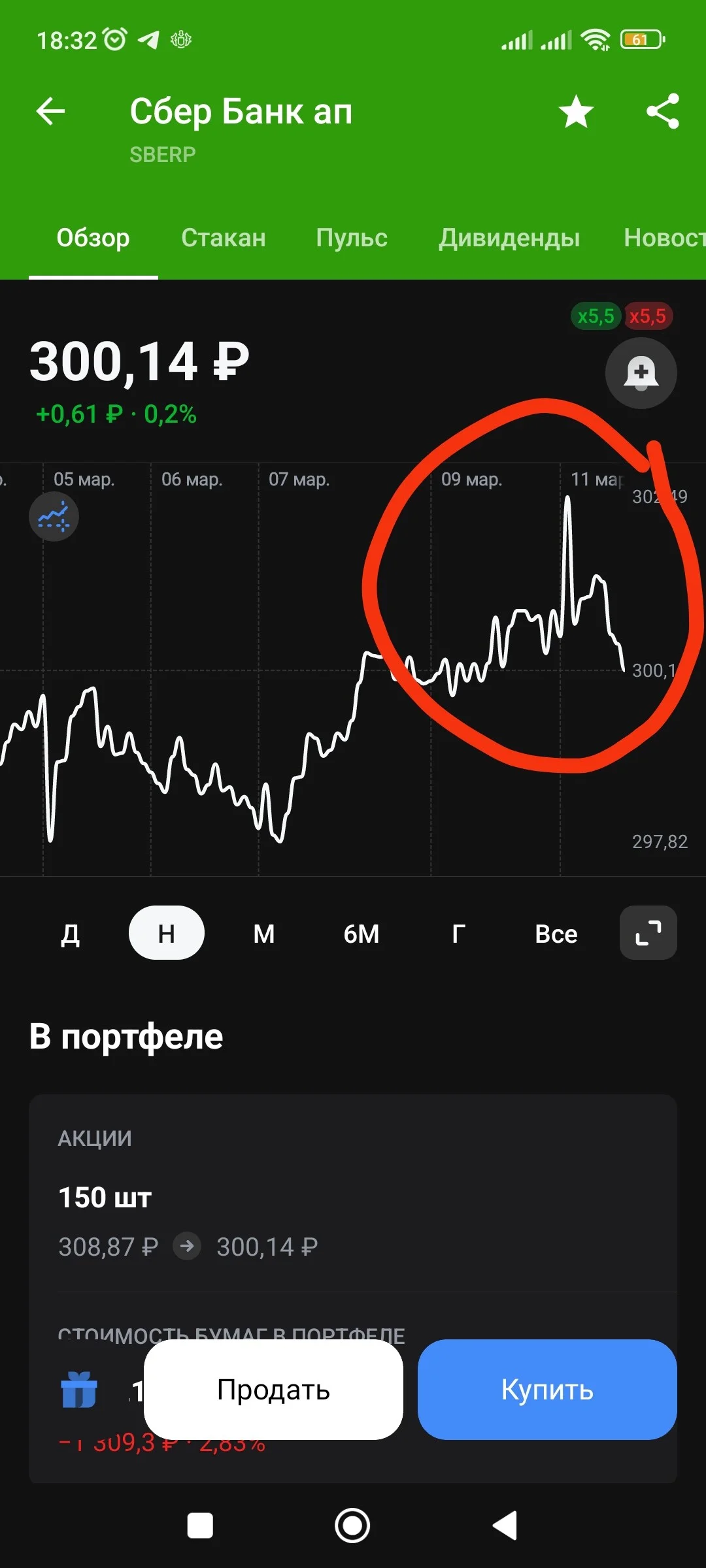Tap the Продать button
The width and height of the screenshot is (706, 1568).
[273, 1390]
